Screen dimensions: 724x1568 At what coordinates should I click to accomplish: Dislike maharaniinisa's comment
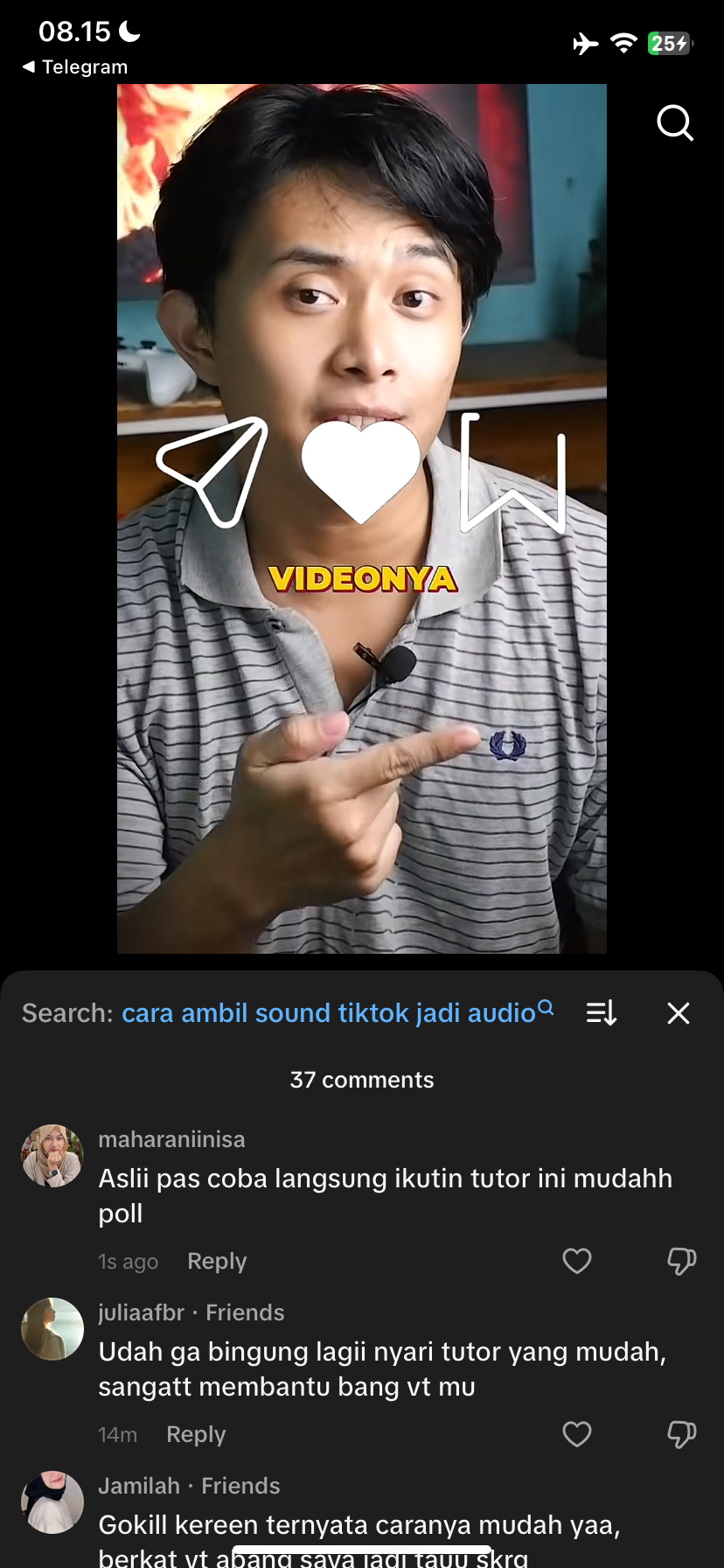click(x=681, y=1261)
